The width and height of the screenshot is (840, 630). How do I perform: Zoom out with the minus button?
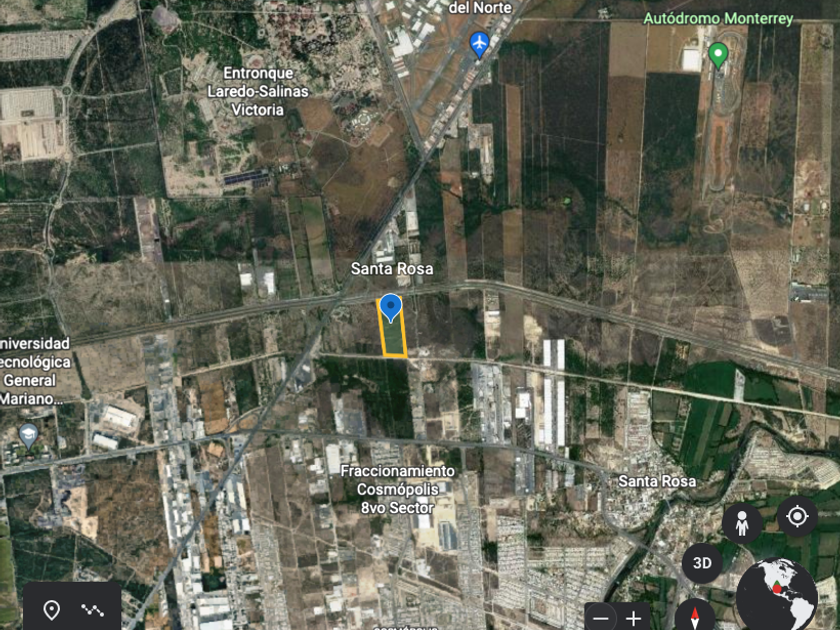(600, 617)
